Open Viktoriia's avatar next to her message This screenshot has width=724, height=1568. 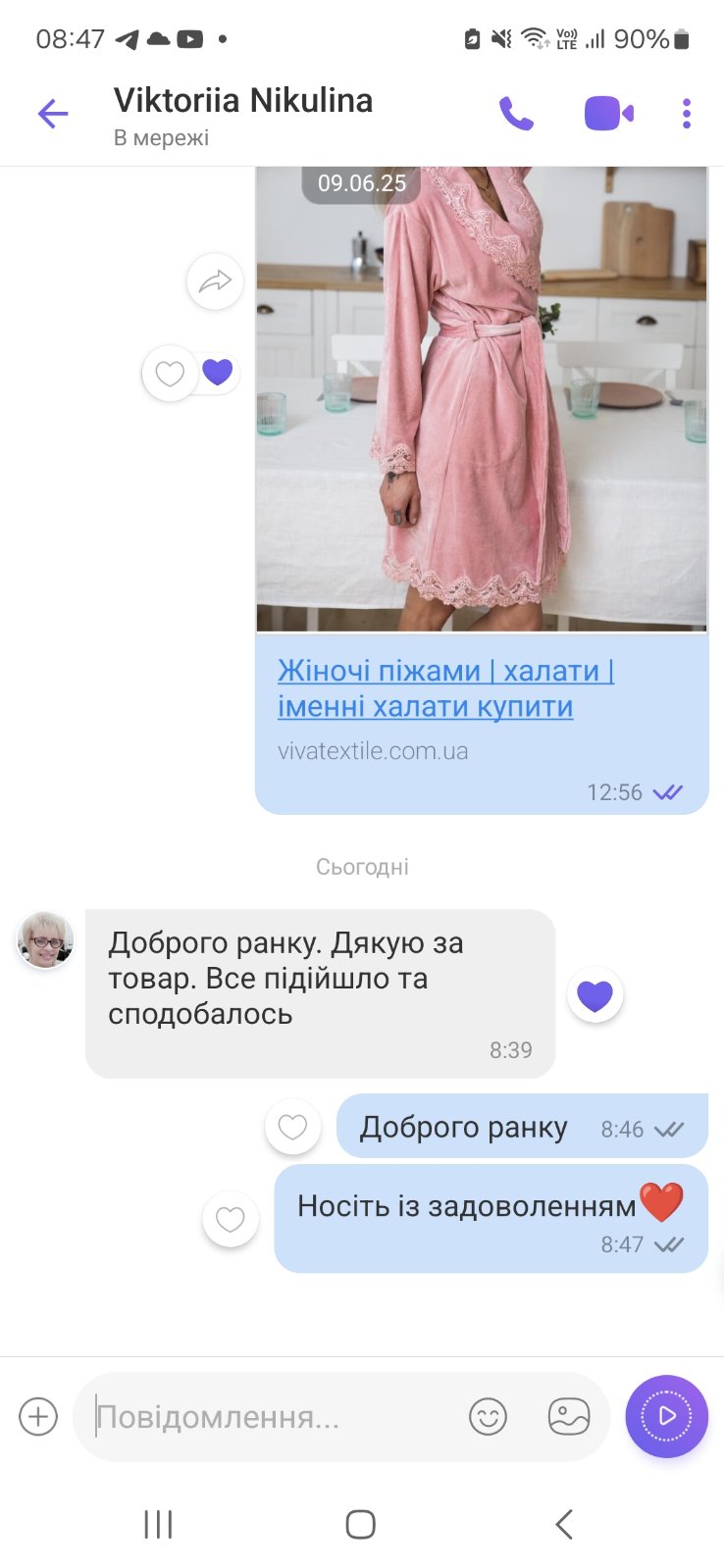coord(45,939)
